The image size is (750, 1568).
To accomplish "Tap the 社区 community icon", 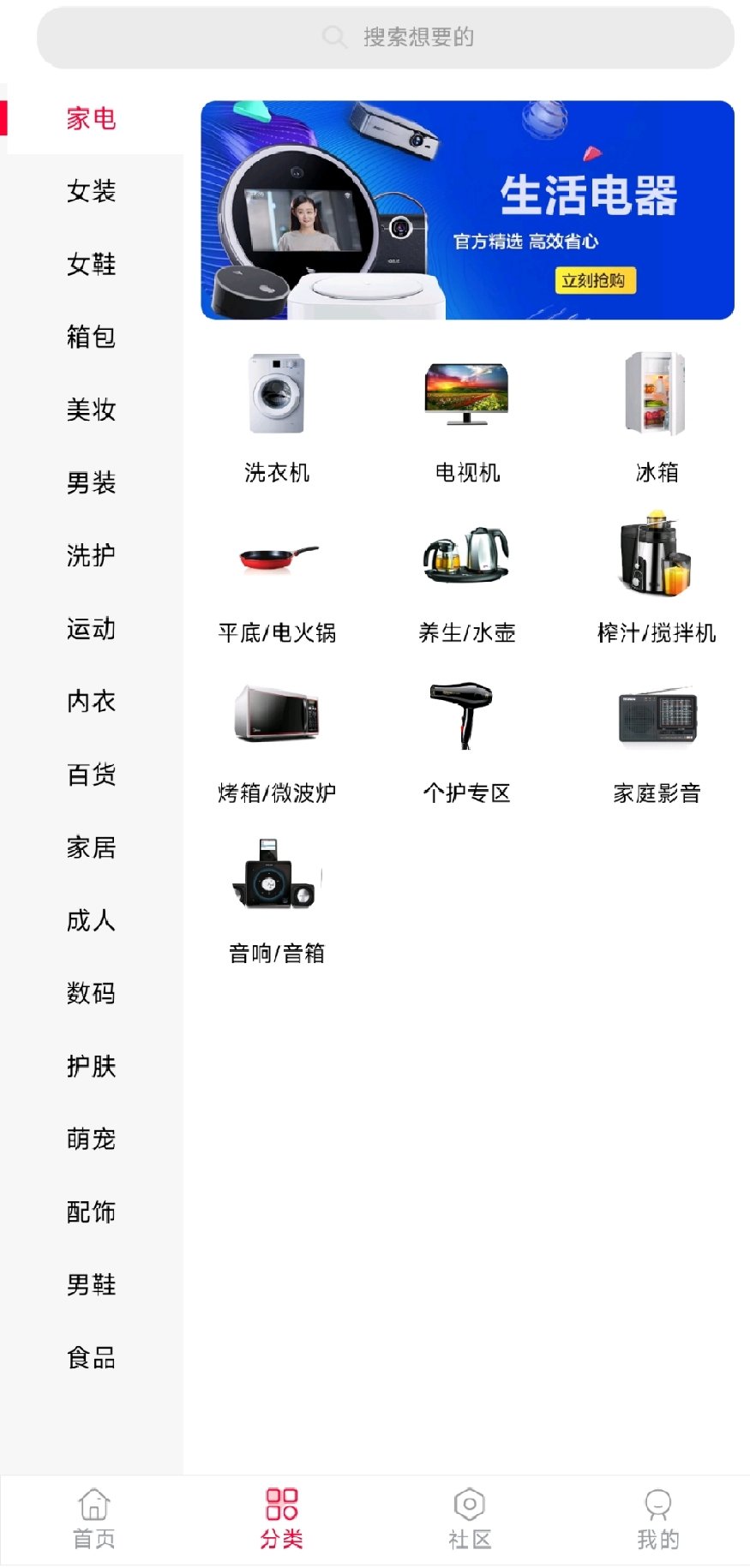I will 470,1510.
